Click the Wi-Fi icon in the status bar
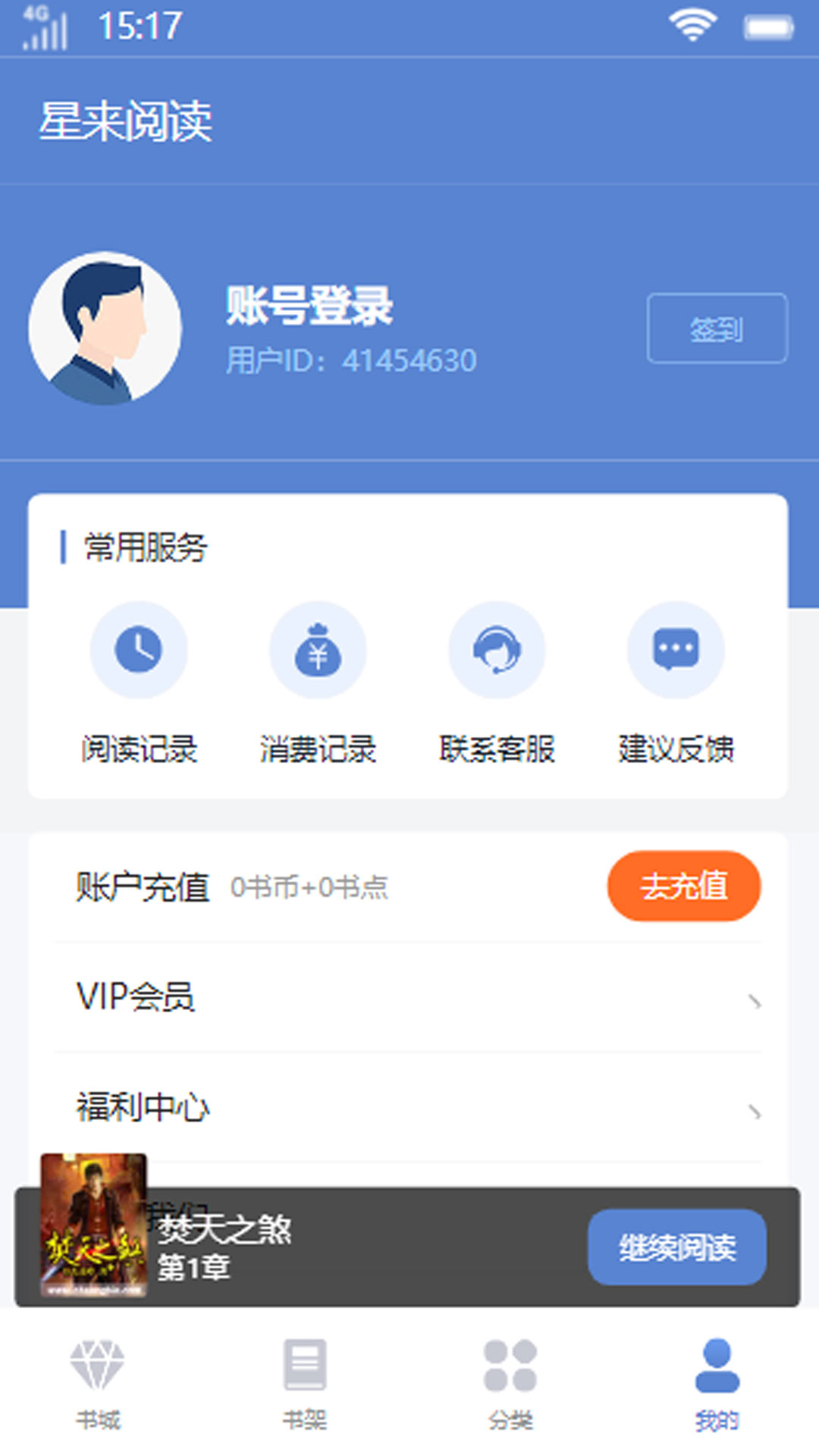Screen dimensions: 819x1456 click(692, 24)
